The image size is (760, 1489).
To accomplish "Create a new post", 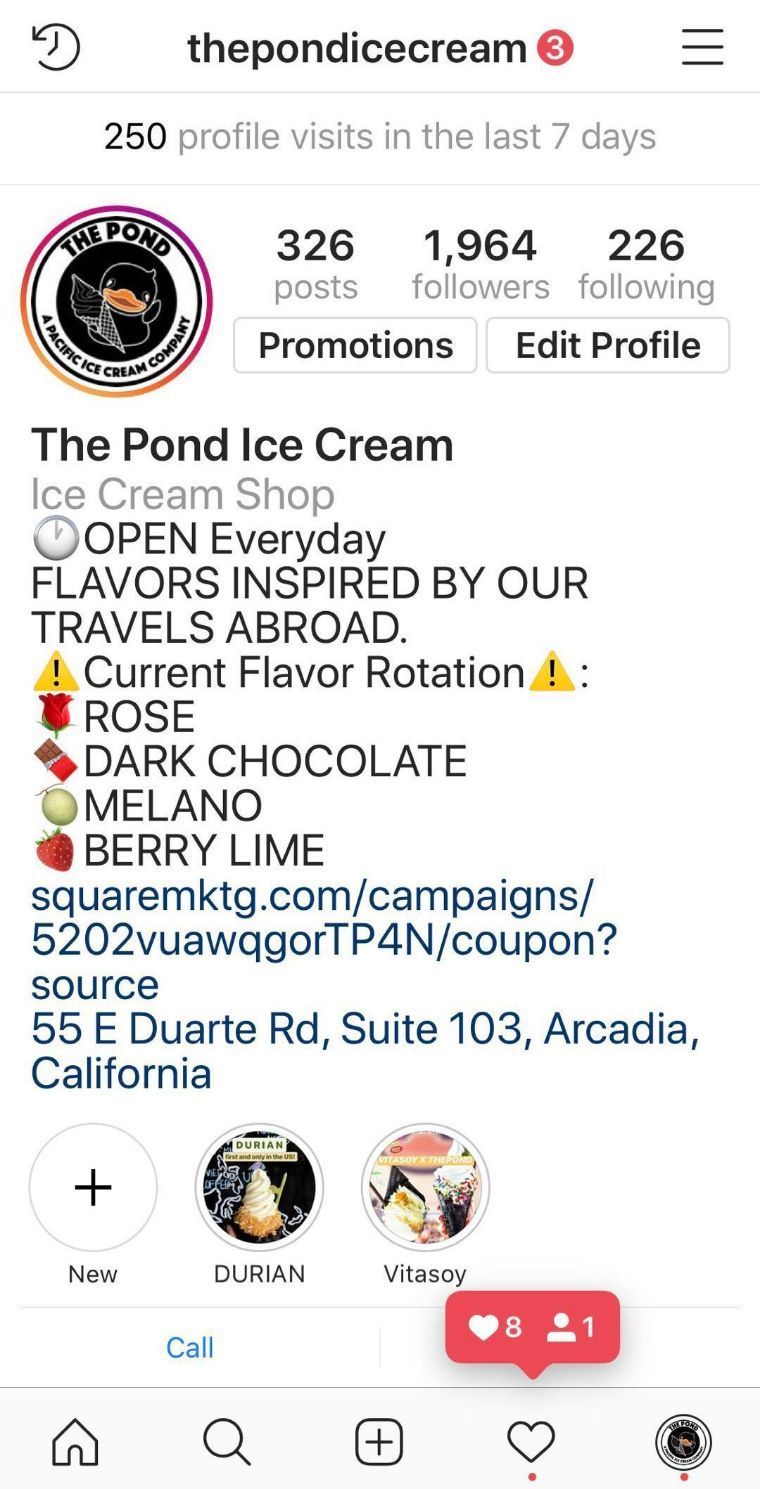I will 379,1443.
